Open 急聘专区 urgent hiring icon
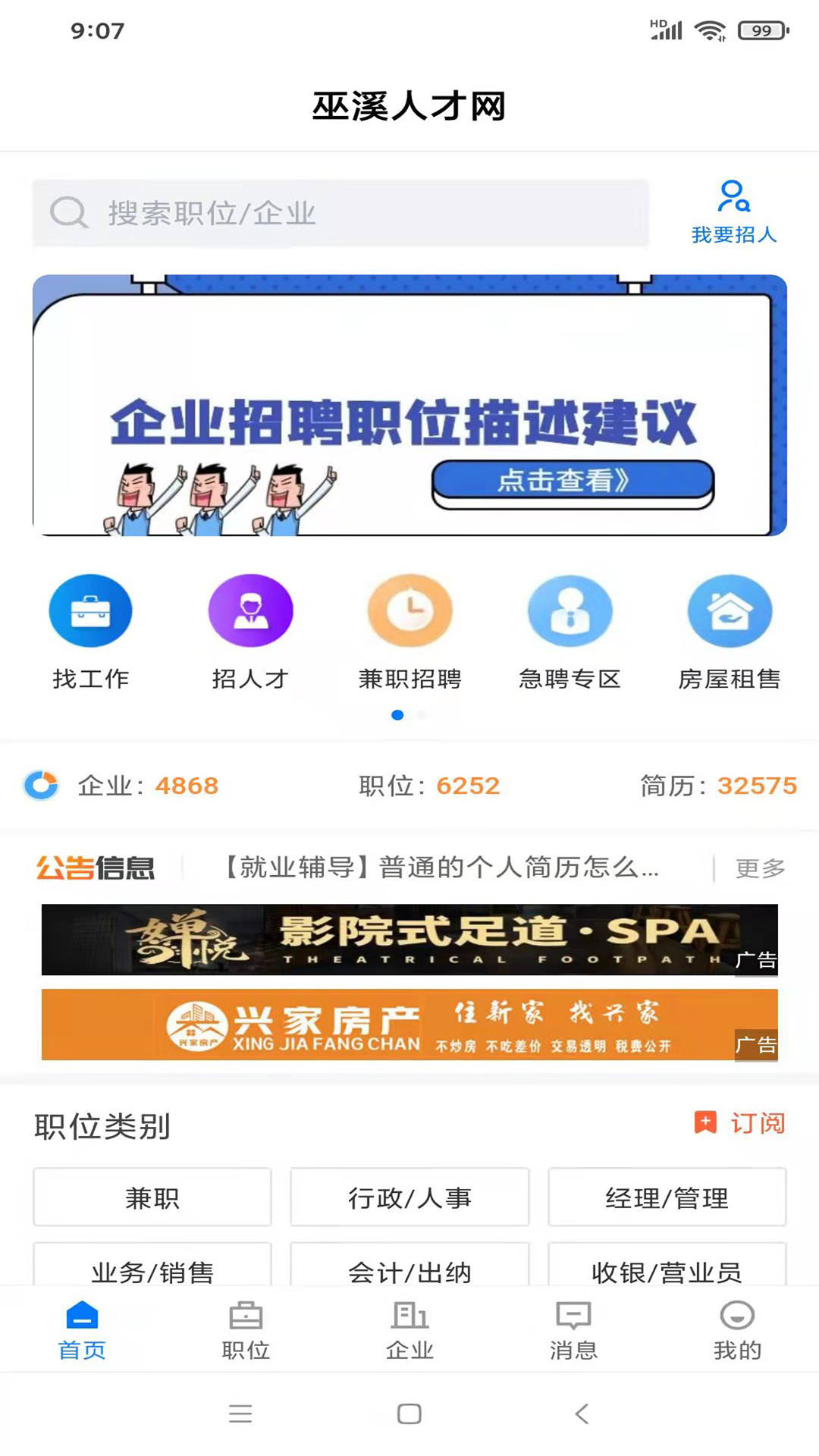Viewport: 819px width, 1456px height. click(570, 610)
